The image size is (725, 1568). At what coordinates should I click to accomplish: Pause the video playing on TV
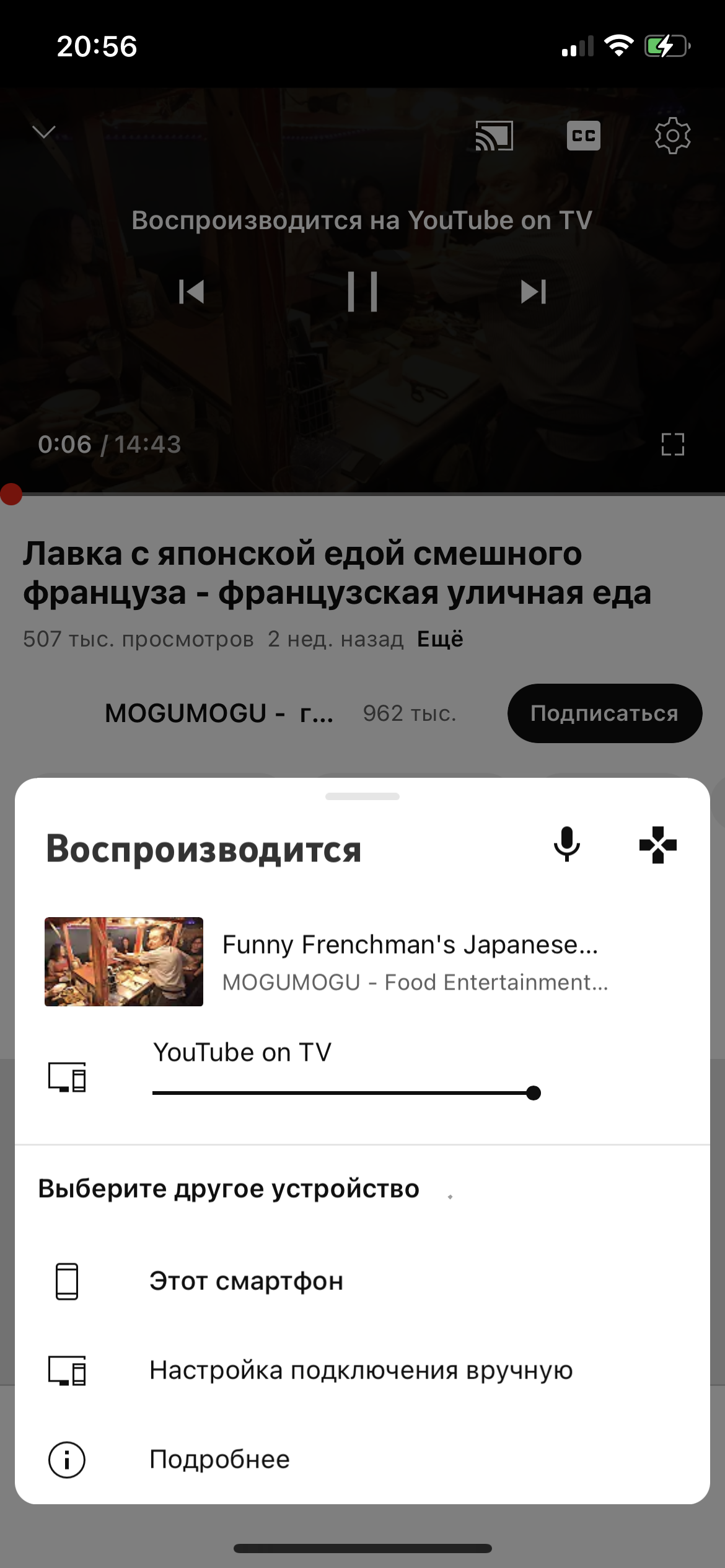pyautogui.click(x=362, y=292)
